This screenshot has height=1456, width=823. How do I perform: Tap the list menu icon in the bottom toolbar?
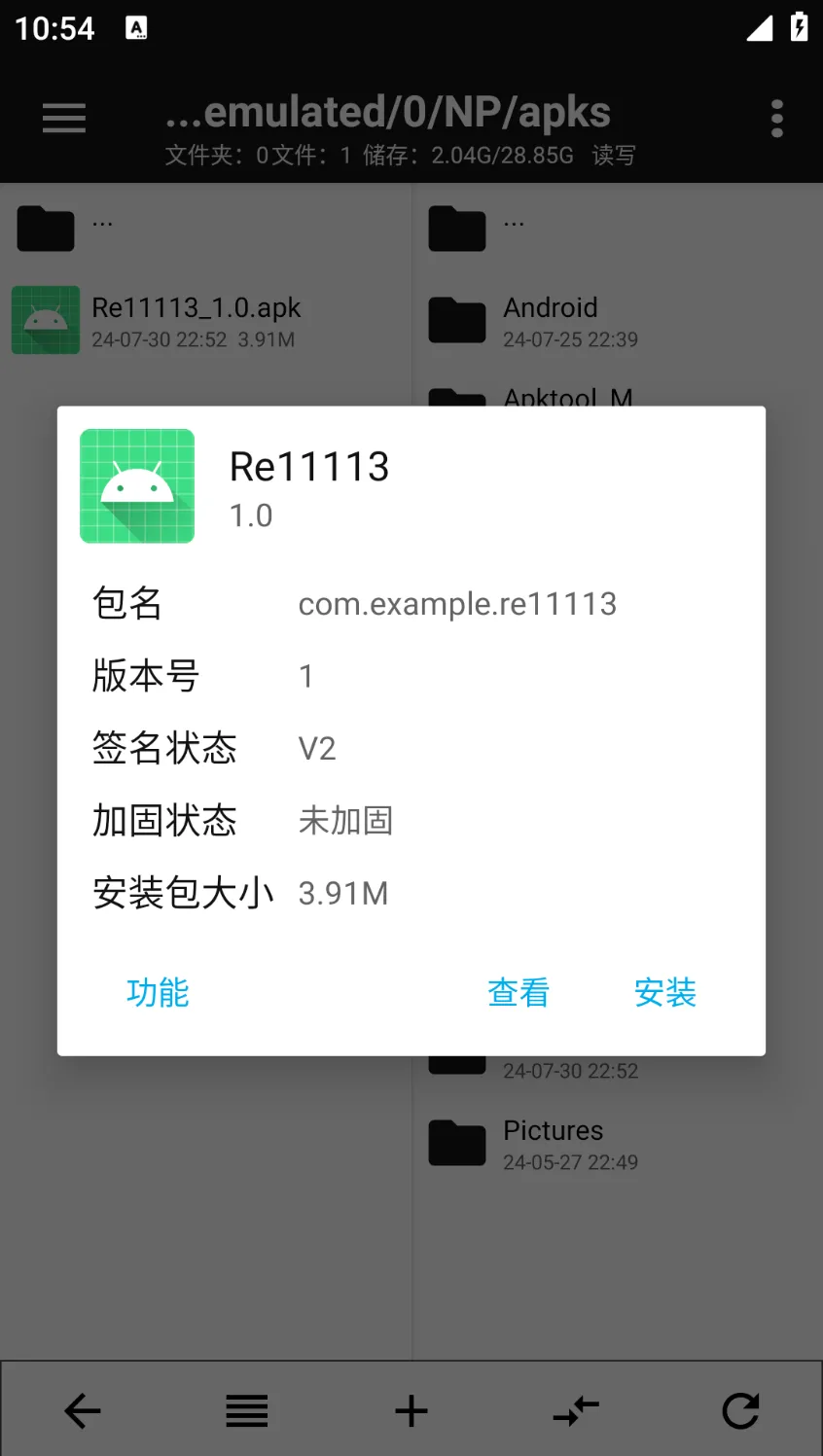pos(247,1410)
